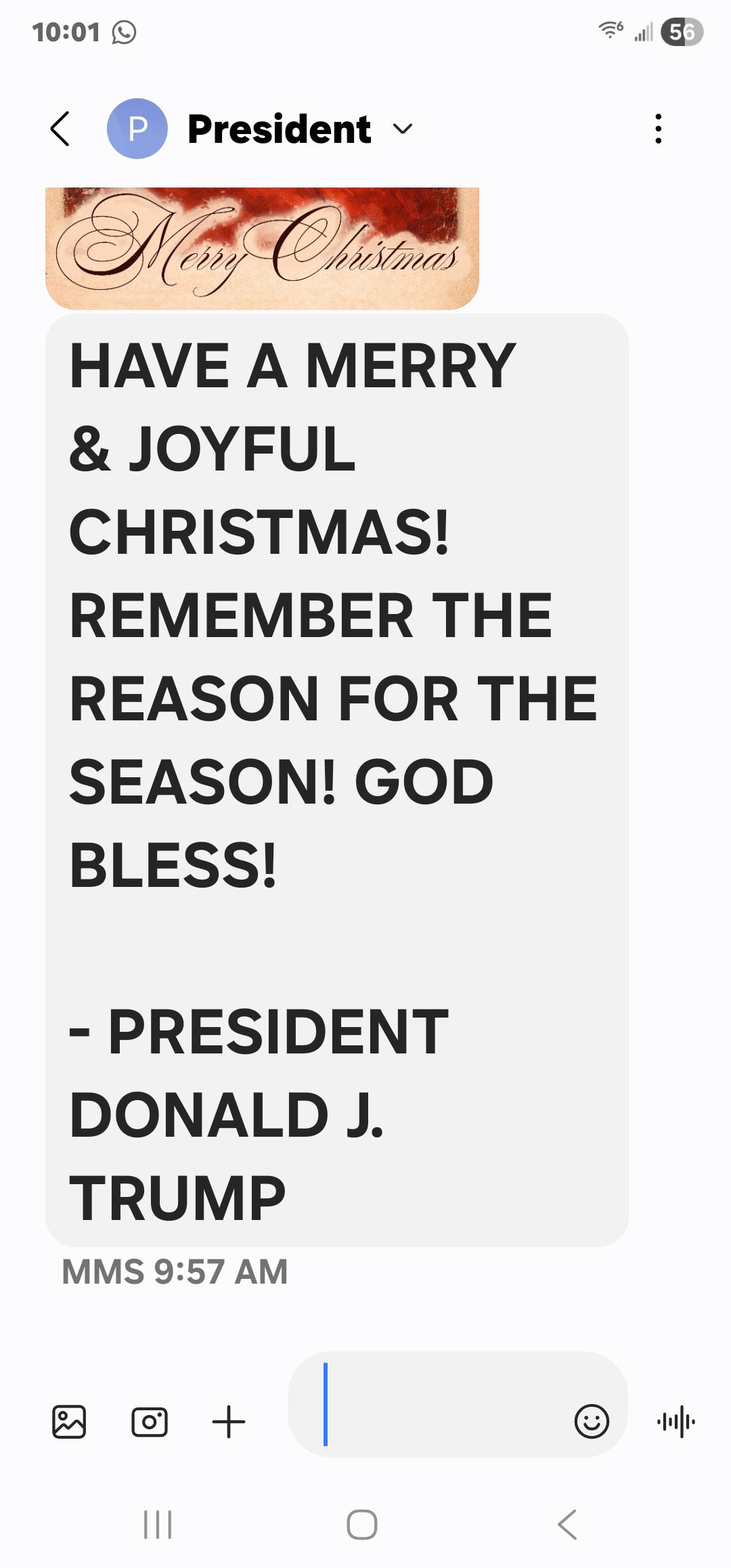This screenshot has height=1568, width=731.
Task: Focus the message text field
Action: pyautogui.click(x=440, y=1404)
